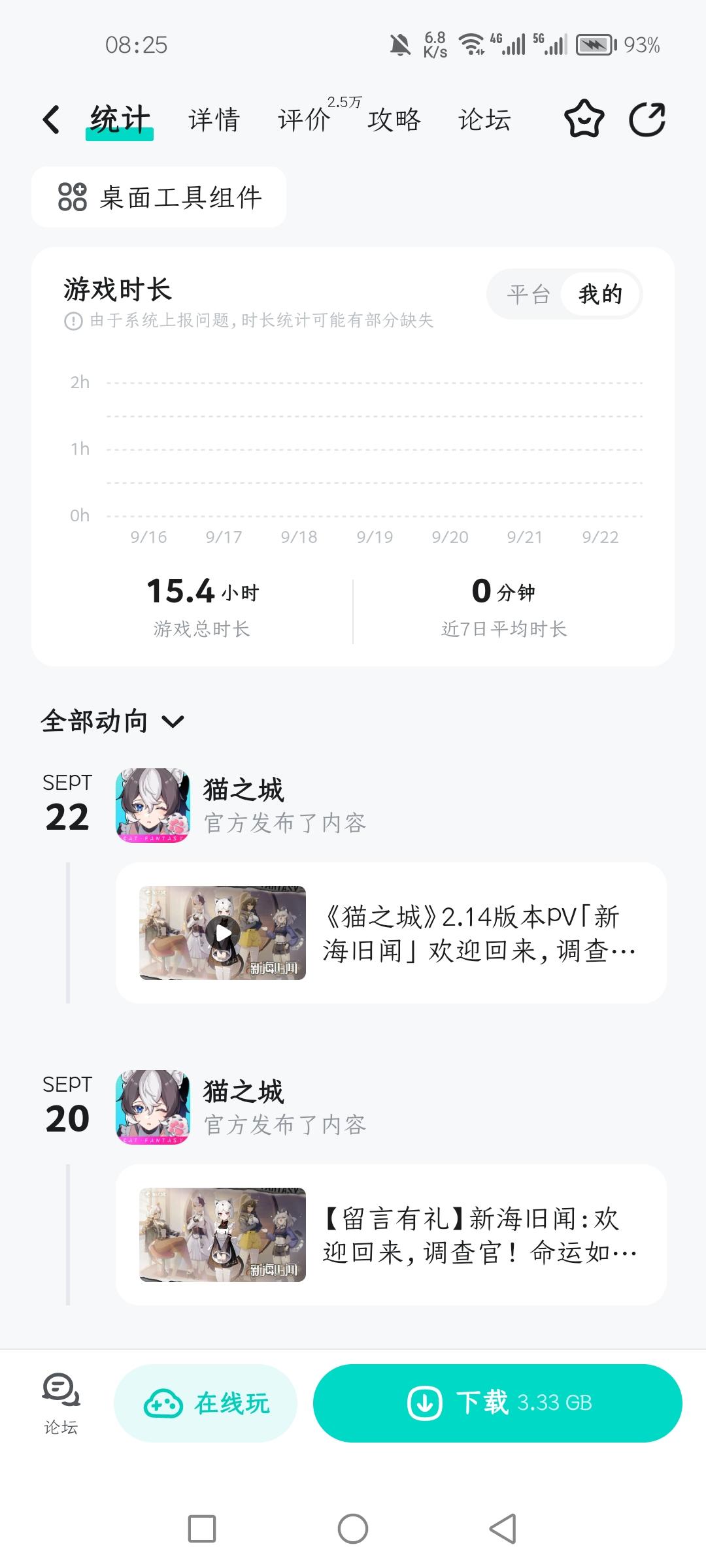This screenshot has height=1568, width=706.
Task: Tap the 桌面工具组件 widget icon
Action: (72, 197)
